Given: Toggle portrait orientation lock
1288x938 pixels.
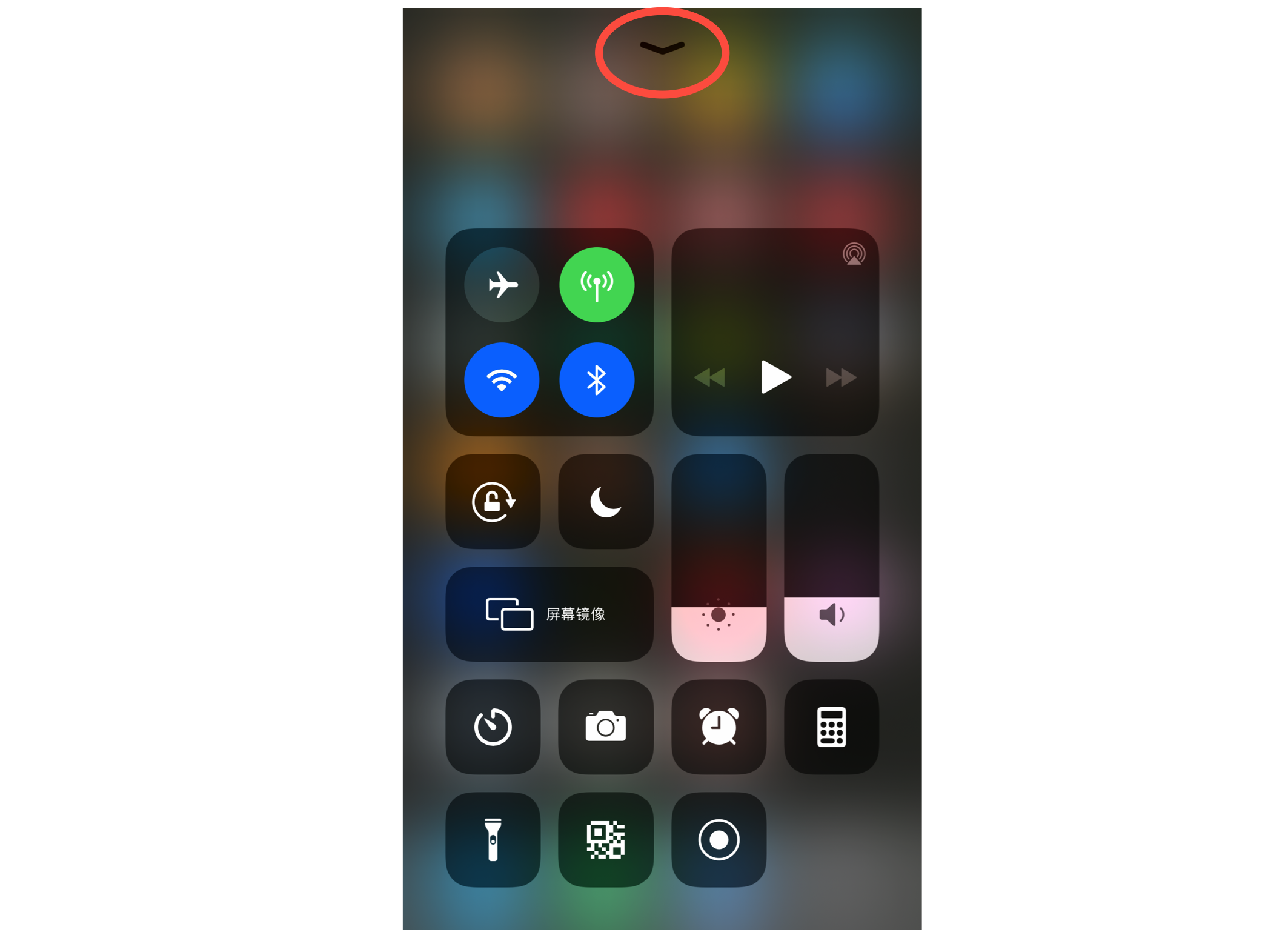Looking at the screenshot, I should point(493,502).
